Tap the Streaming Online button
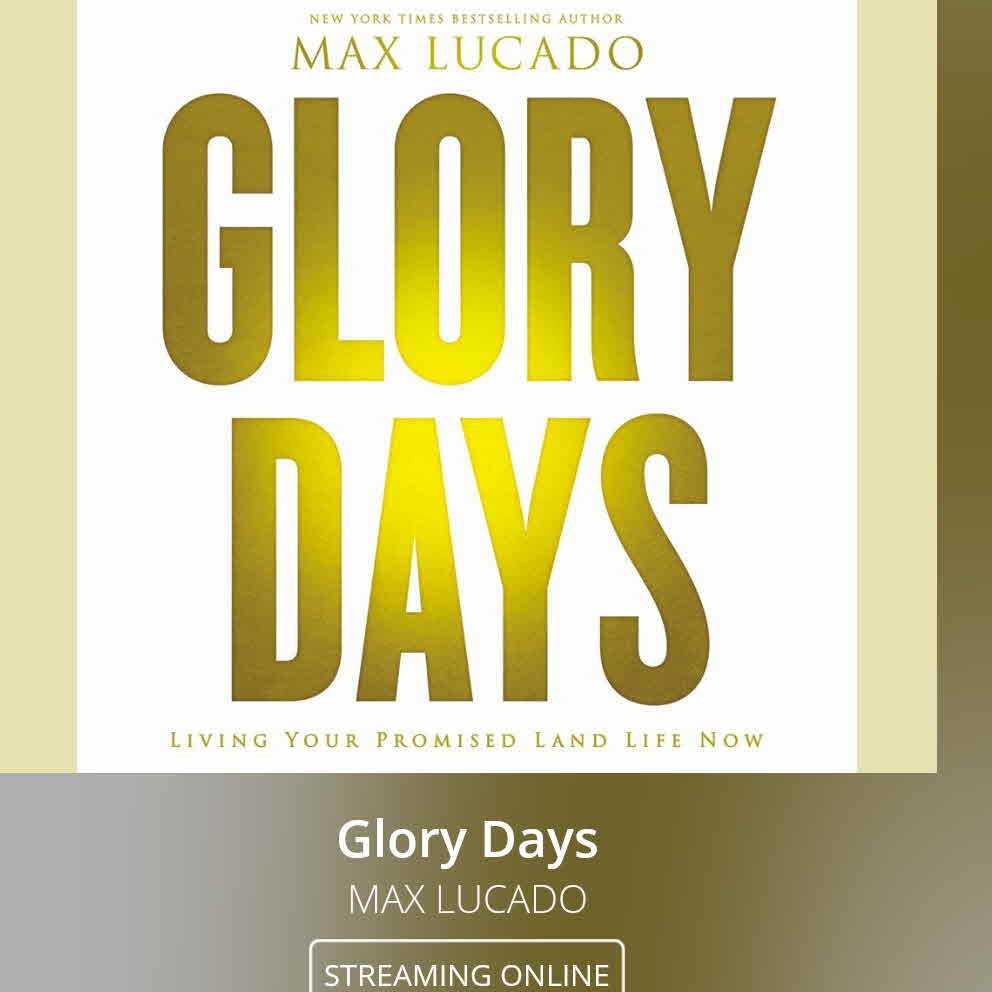 (x=467, y=970)
